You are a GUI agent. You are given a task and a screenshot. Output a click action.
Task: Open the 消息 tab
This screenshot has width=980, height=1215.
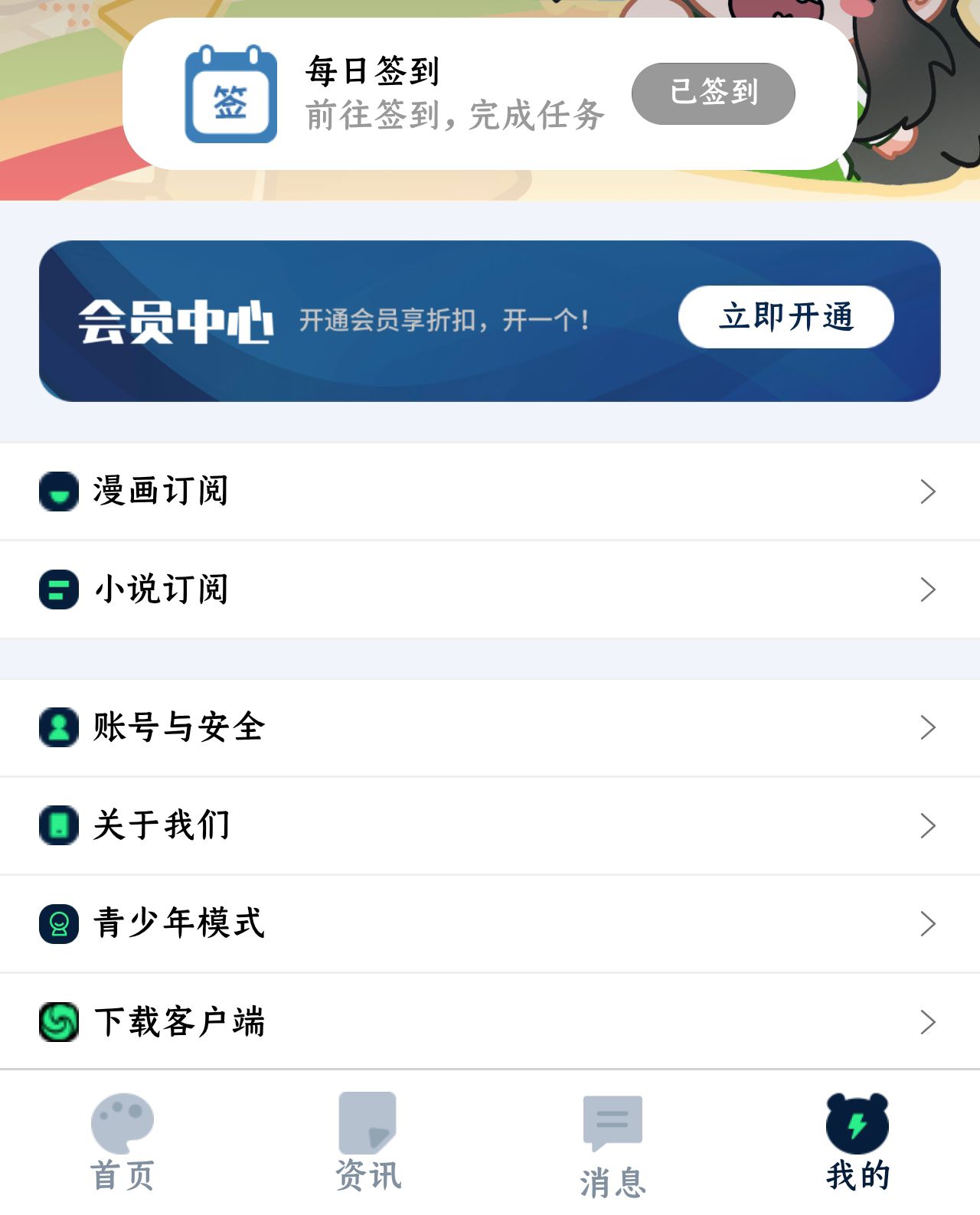click(x=612, y=1145)
